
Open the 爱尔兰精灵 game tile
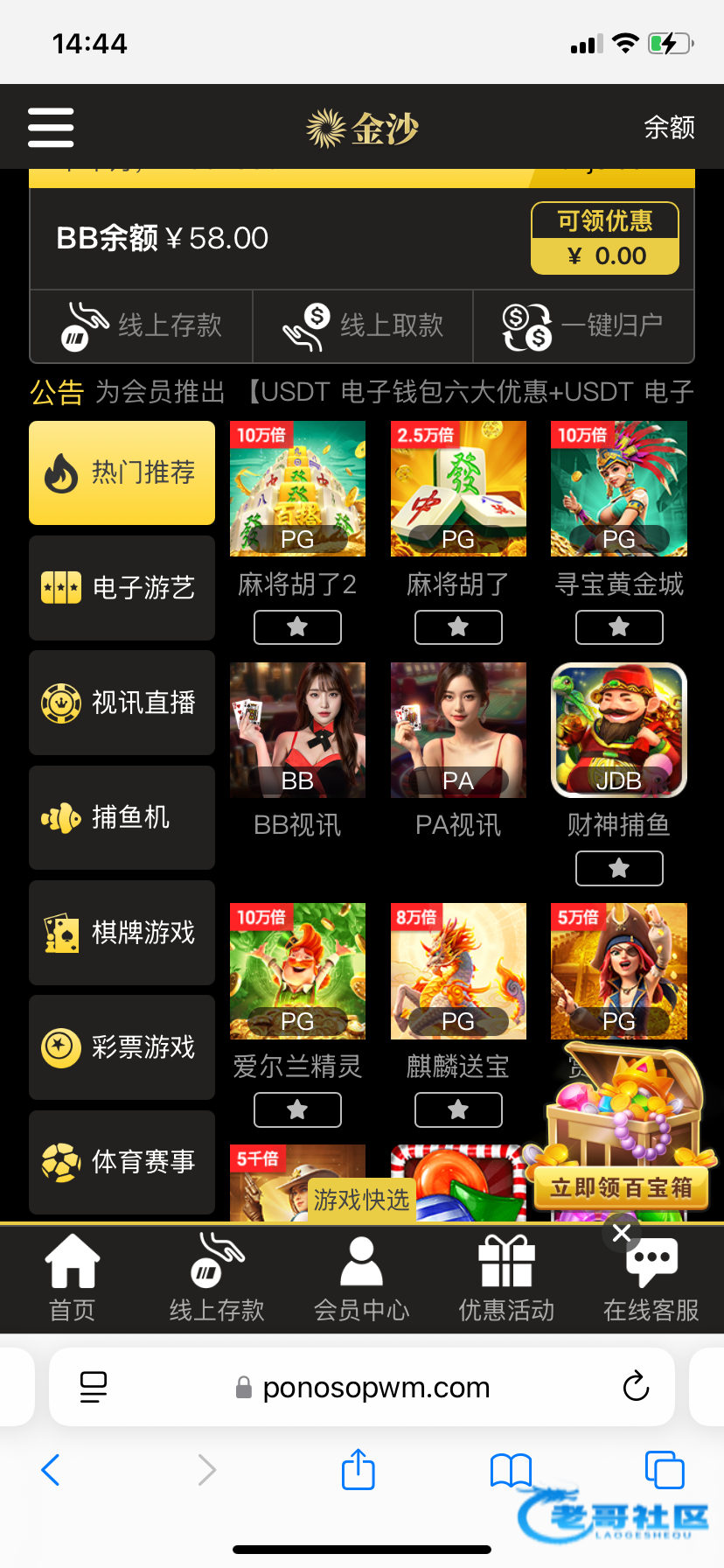297,971
